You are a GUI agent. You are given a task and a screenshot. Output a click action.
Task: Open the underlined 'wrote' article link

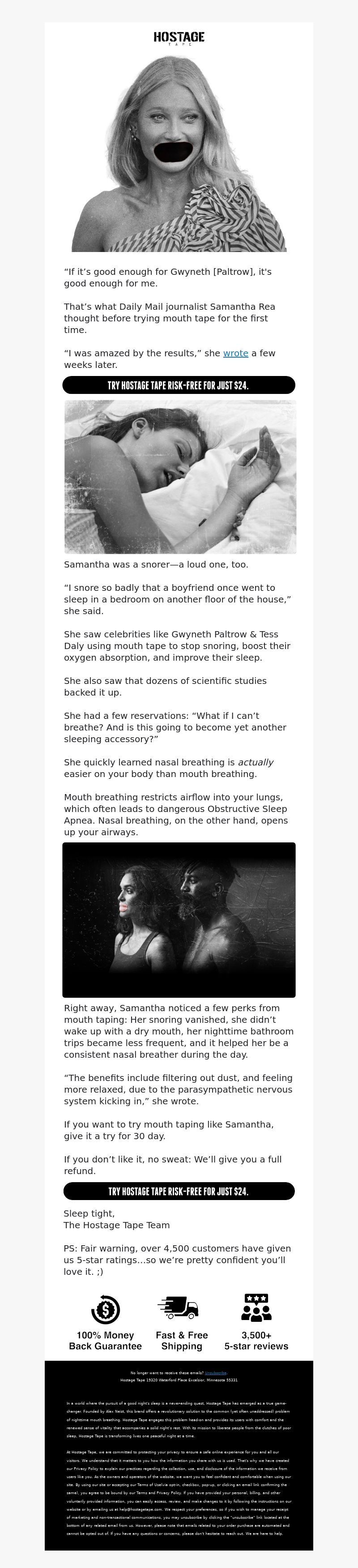coord(235,353)
